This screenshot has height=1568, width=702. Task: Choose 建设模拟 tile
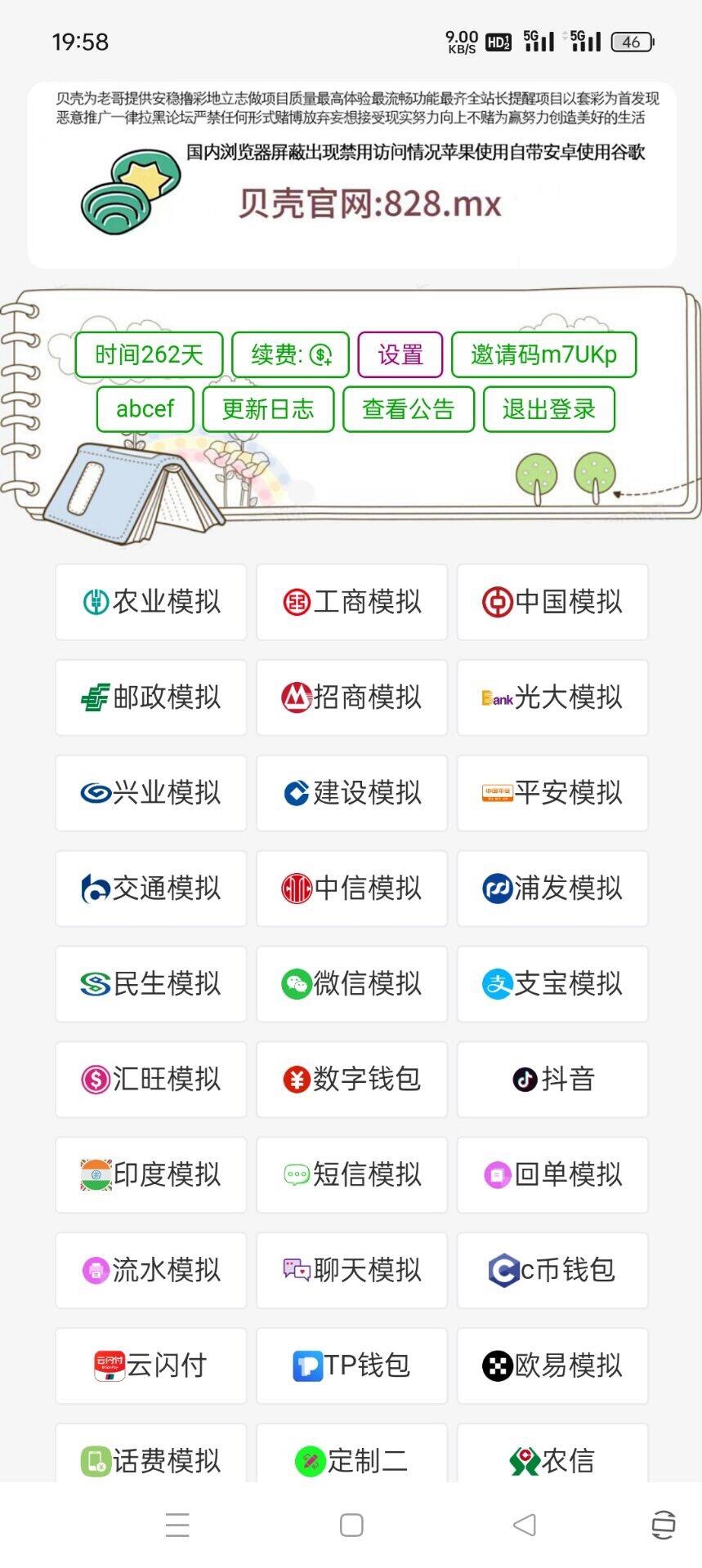(x=351, y=793)
